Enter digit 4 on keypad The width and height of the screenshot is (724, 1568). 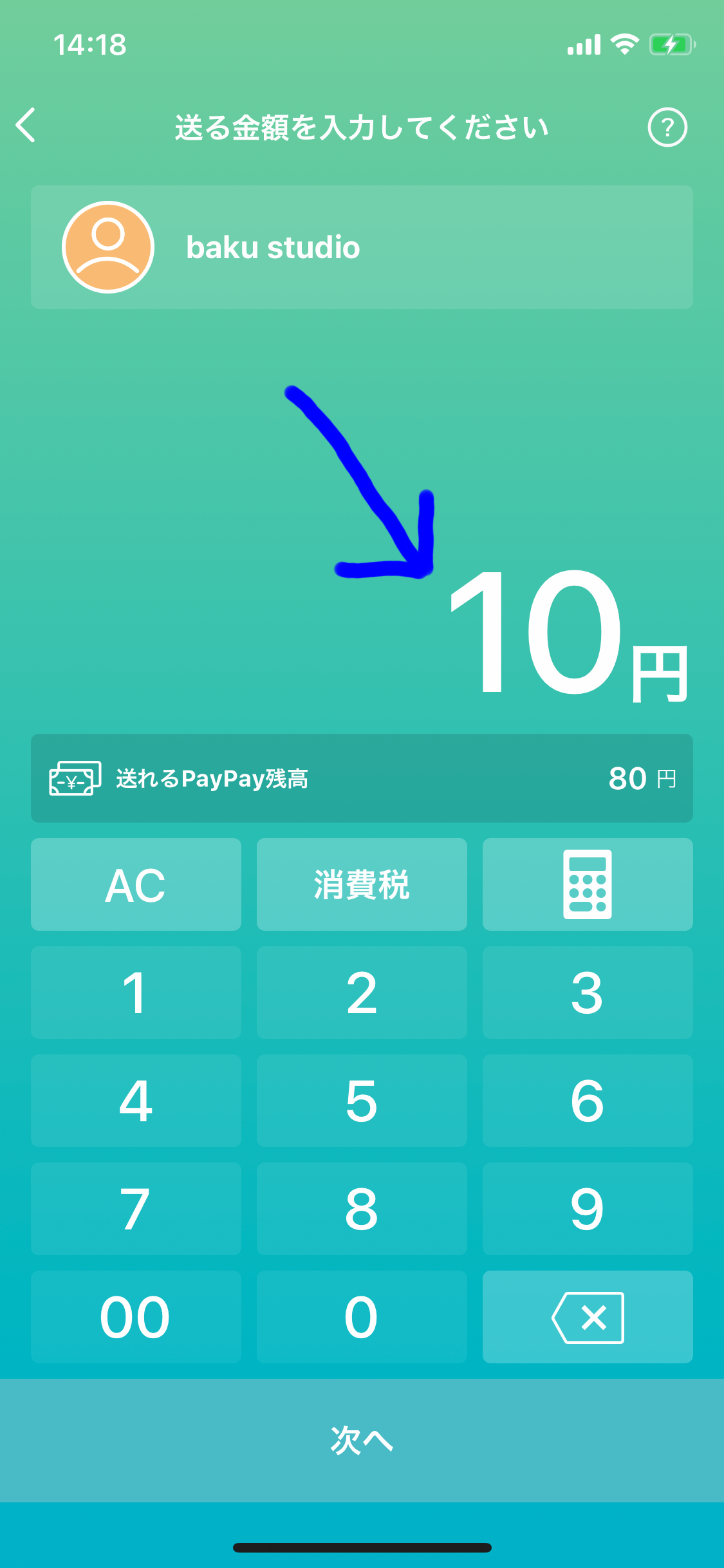[136, 1101]
